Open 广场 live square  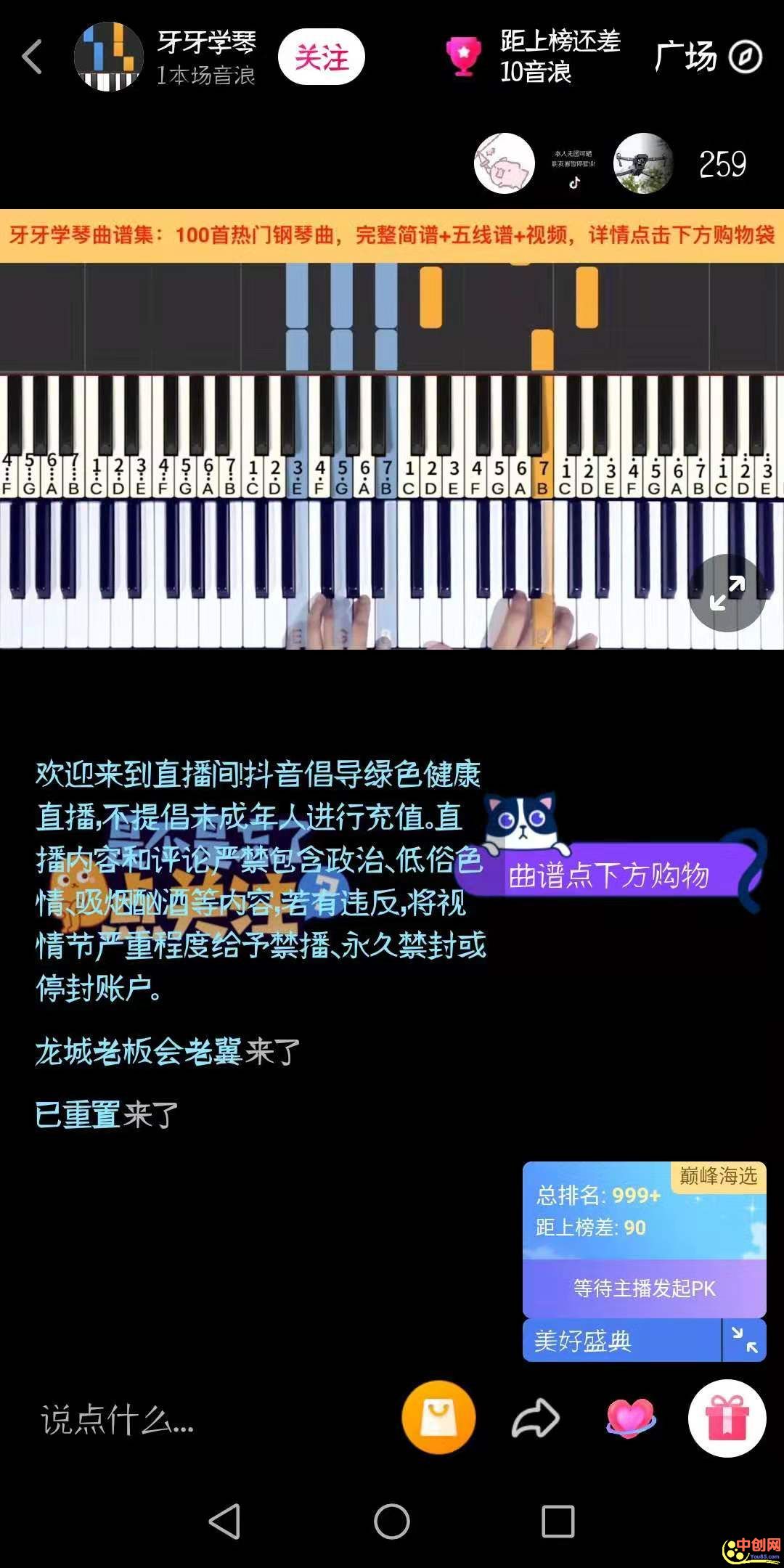coord(708,57)
